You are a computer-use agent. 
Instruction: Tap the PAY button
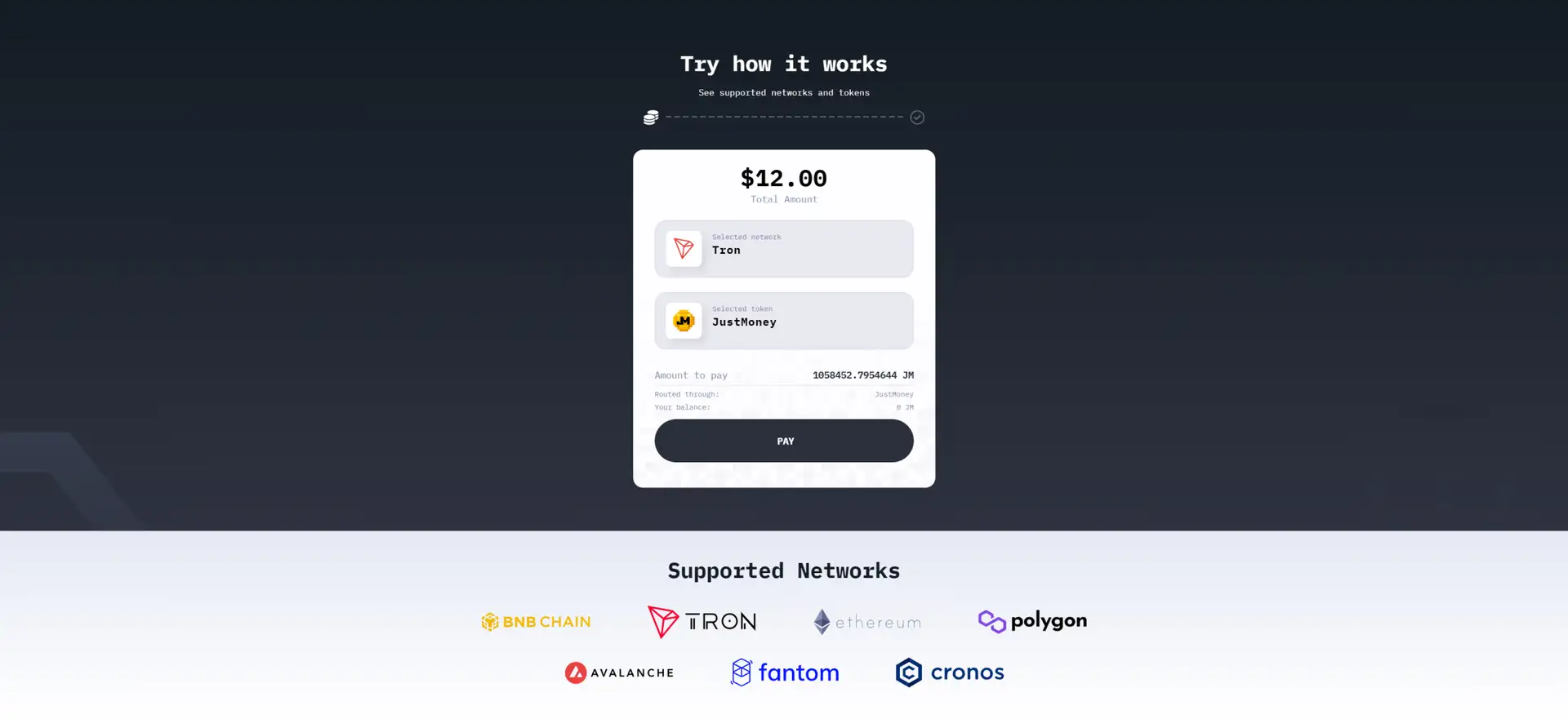[783, 441]
